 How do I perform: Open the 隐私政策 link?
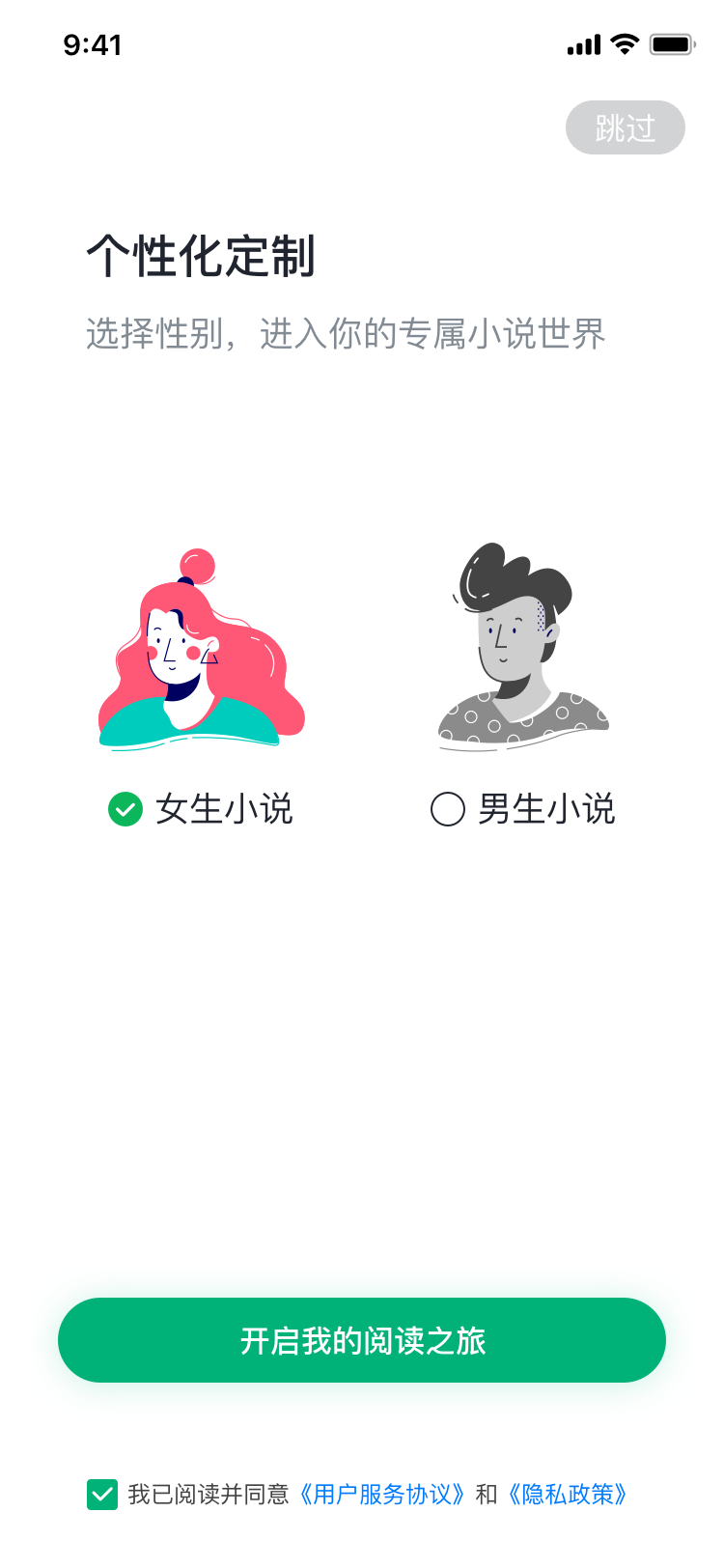click(569, 1495)
